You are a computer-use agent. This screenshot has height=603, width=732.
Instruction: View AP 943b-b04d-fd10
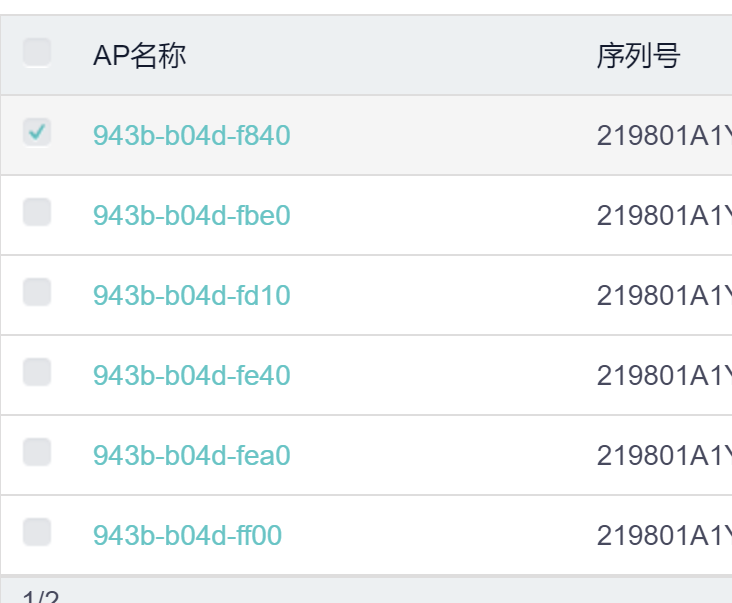(x=191, y=295)
